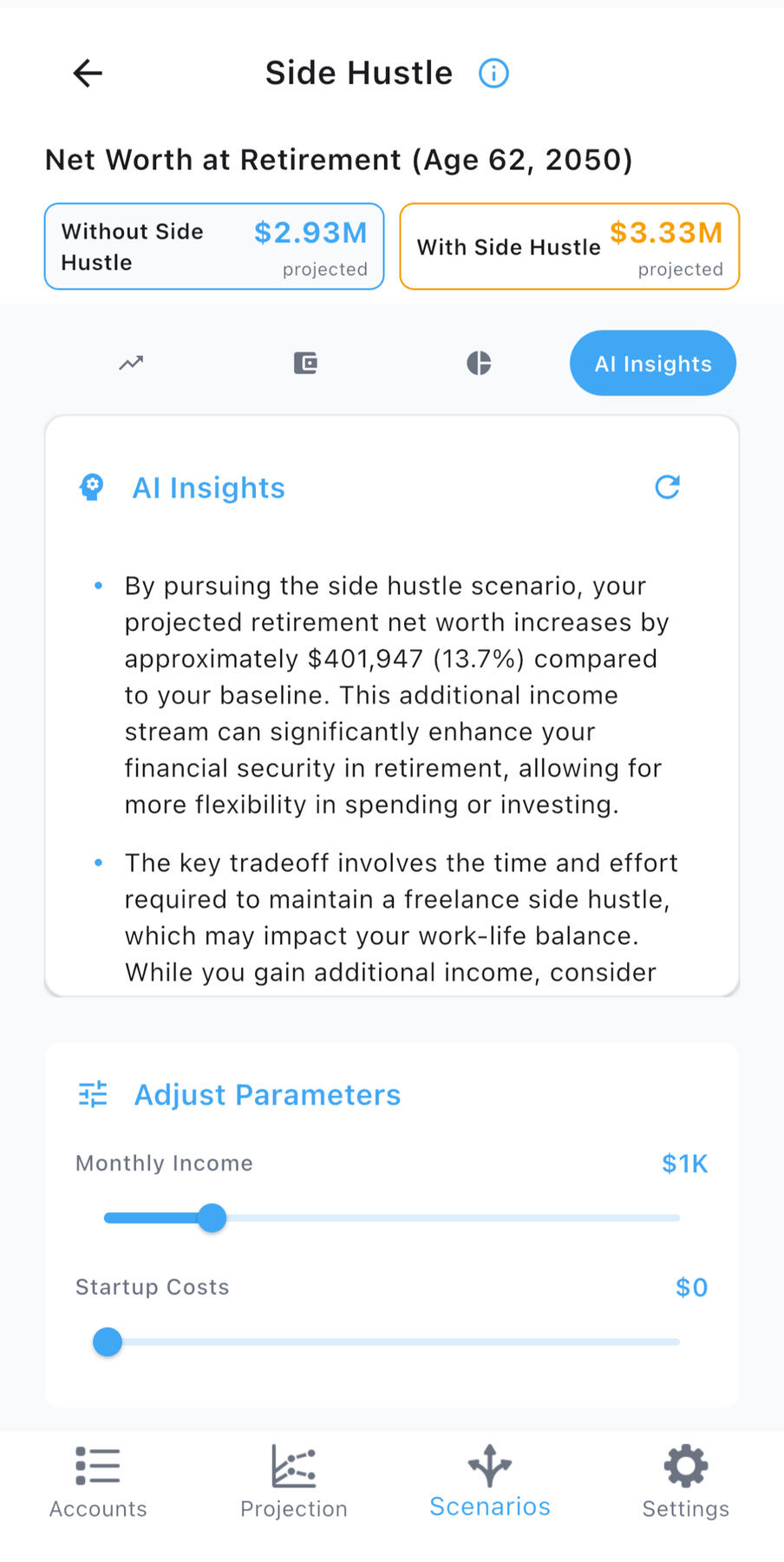Refresh the AI Insights content
The image size is (784, 1562).
coord(666,487)
